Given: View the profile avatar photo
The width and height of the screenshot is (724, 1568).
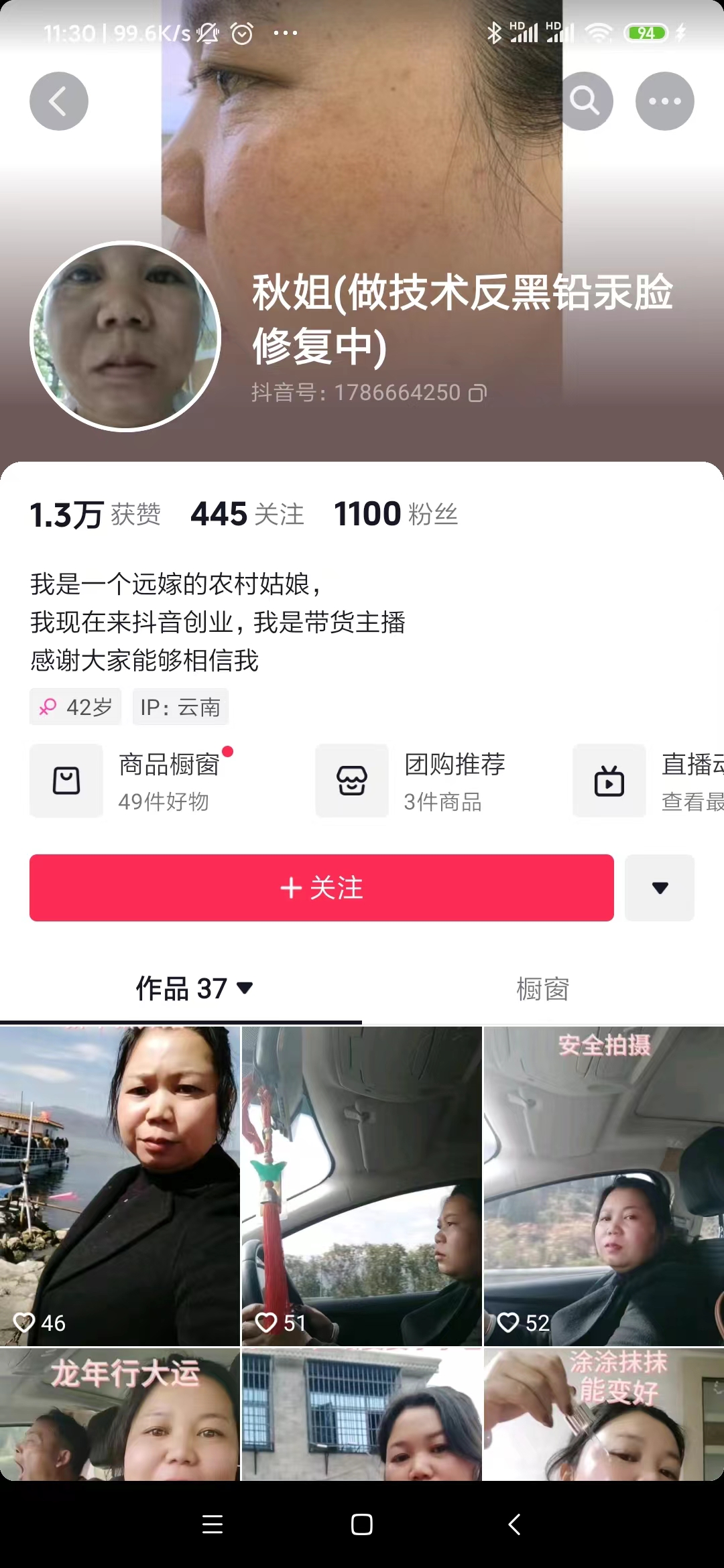Looking at the screenshot, I should (x=125, y=336).
